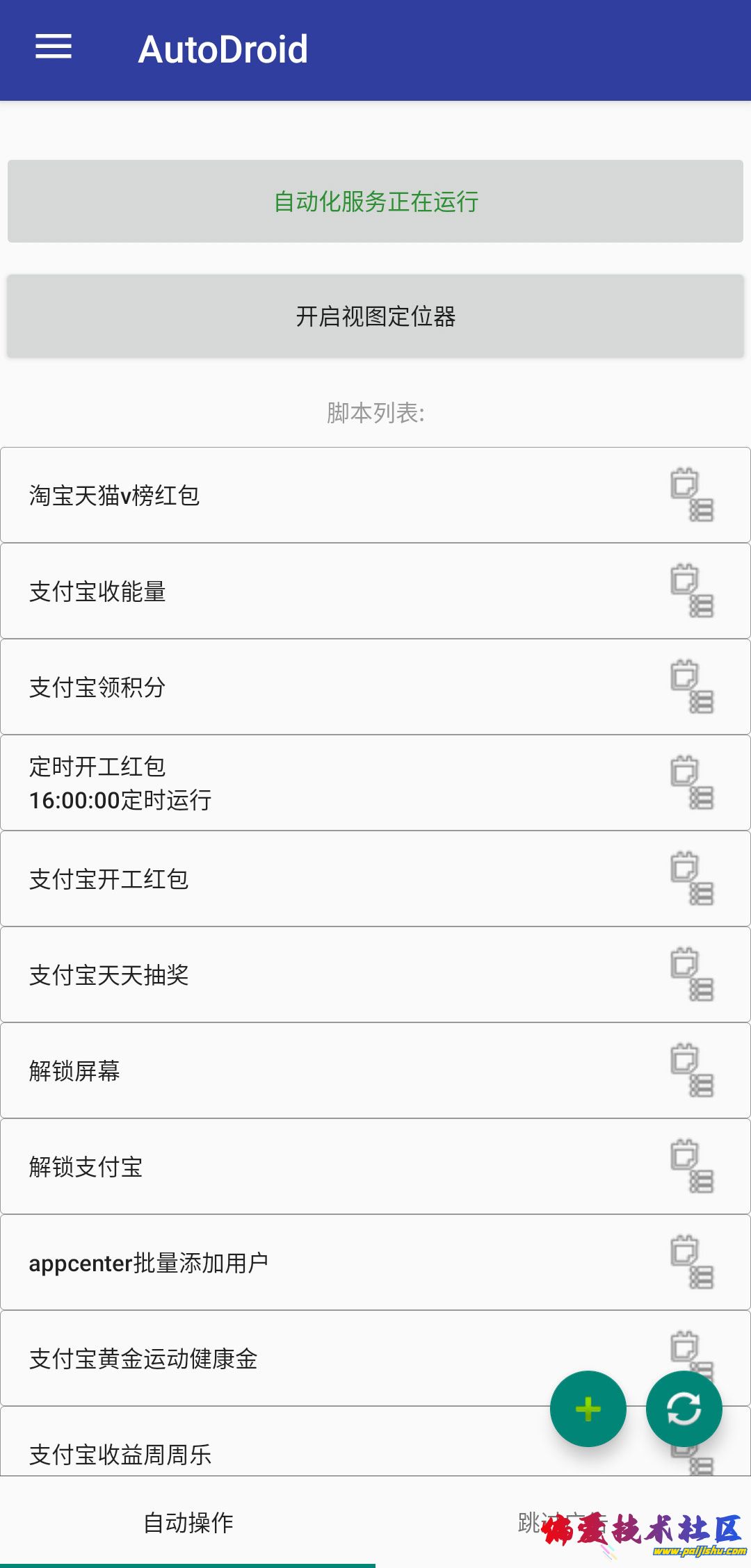Tap schedule icon on 支付宝收能量 row

[x=691, y=591]
